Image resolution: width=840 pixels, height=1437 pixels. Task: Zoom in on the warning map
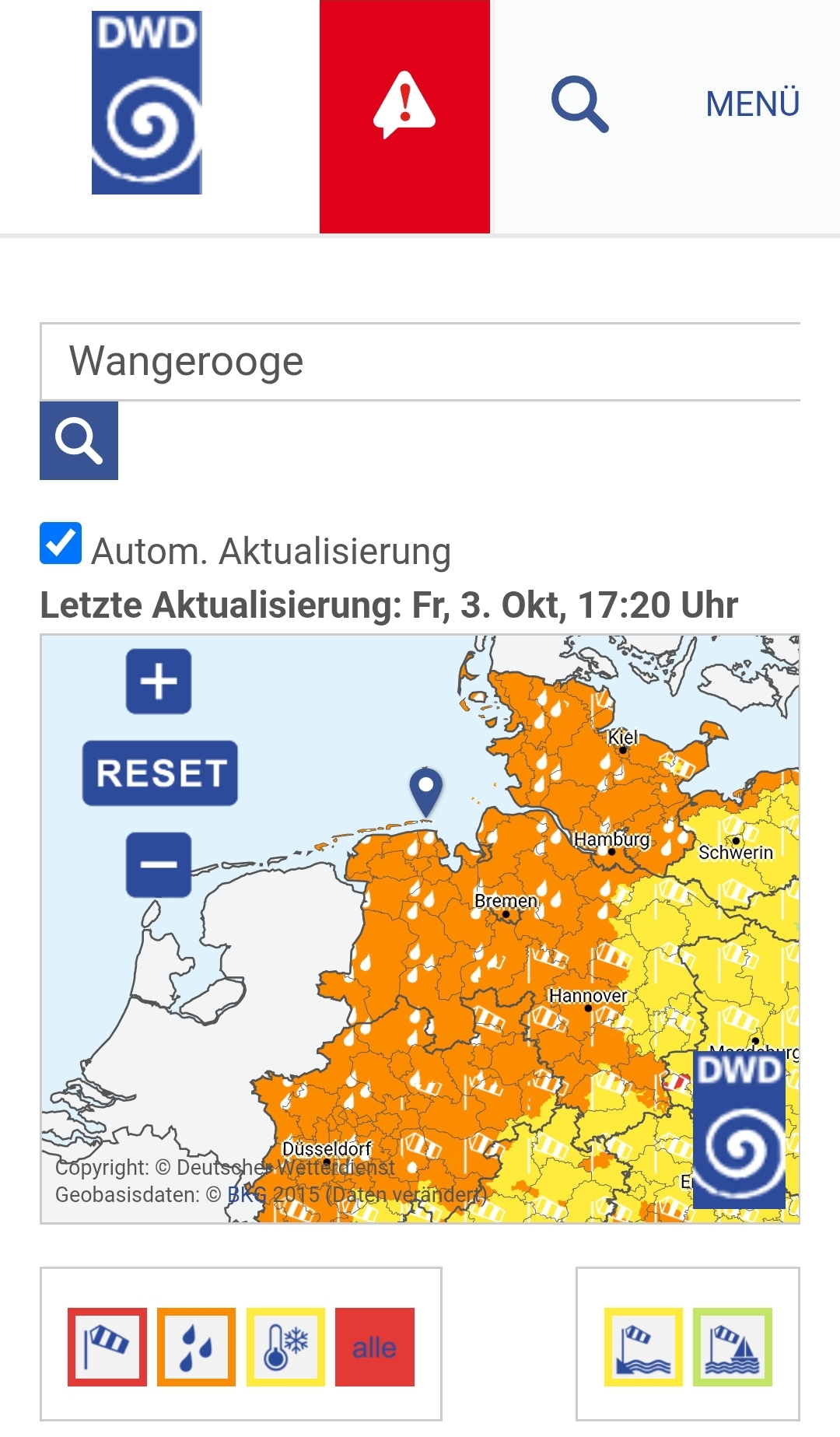pyautogui.click(x=159, y=681)
